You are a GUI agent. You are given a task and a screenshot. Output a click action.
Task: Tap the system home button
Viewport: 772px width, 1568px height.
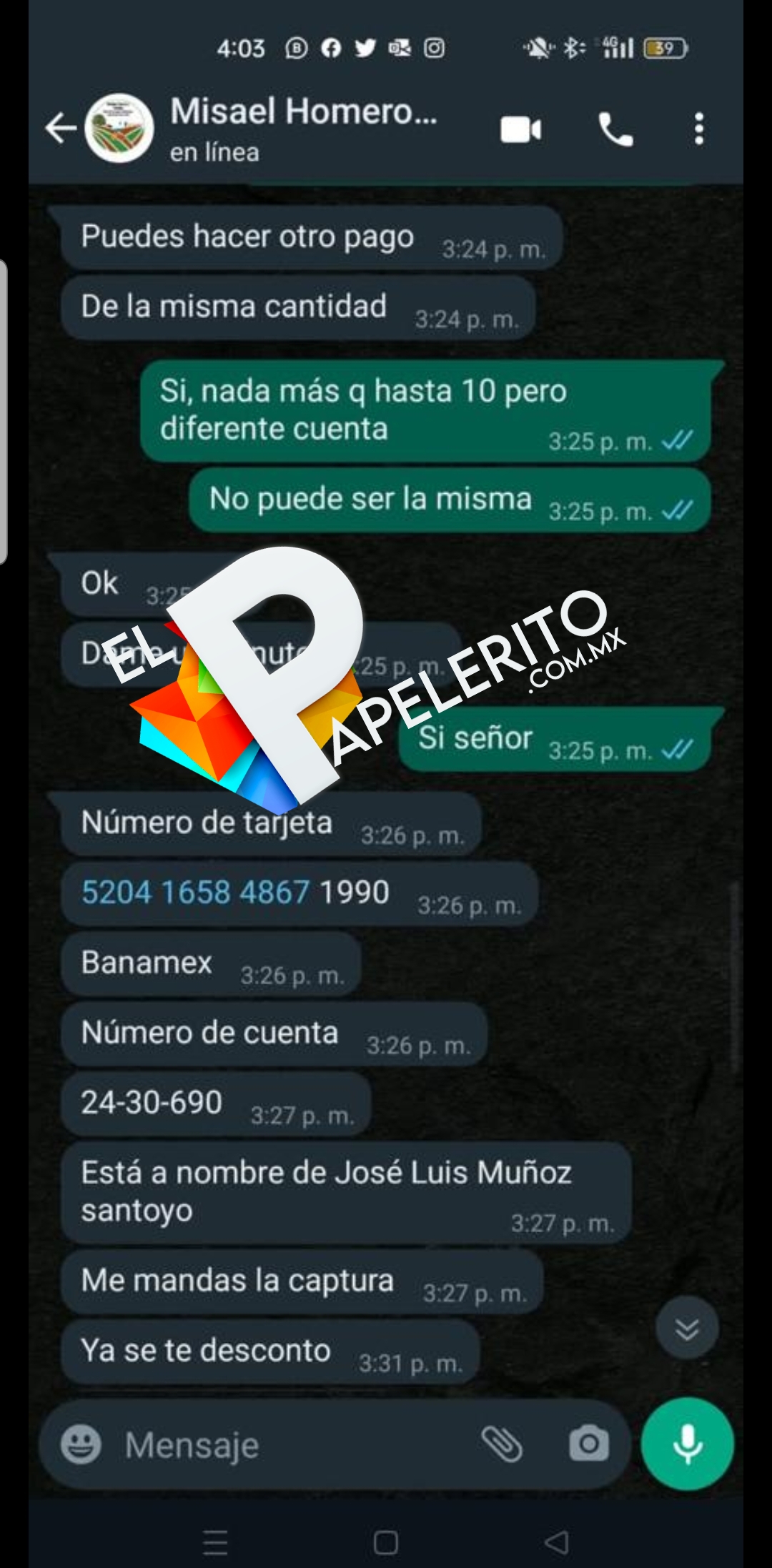coord(386,1542)
